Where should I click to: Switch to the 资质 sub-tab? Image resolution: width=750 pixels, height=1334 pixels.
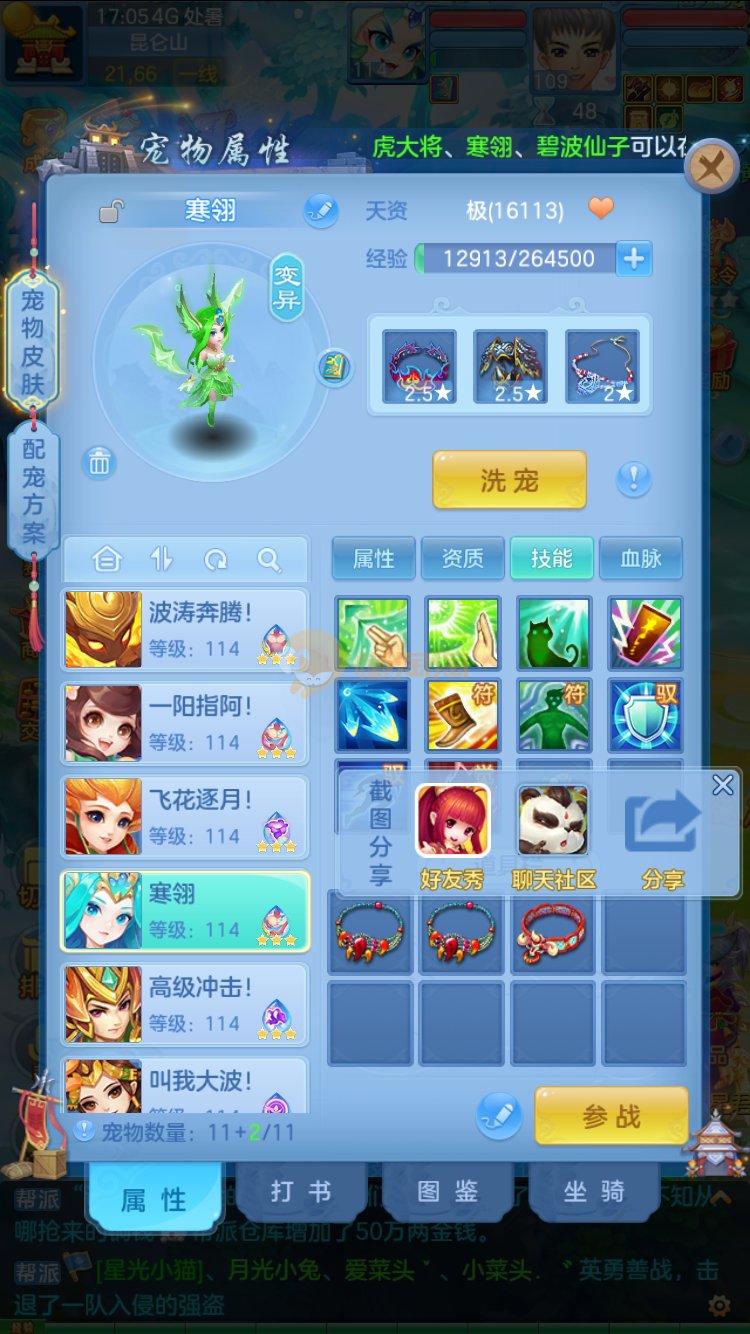click(462, 558)
